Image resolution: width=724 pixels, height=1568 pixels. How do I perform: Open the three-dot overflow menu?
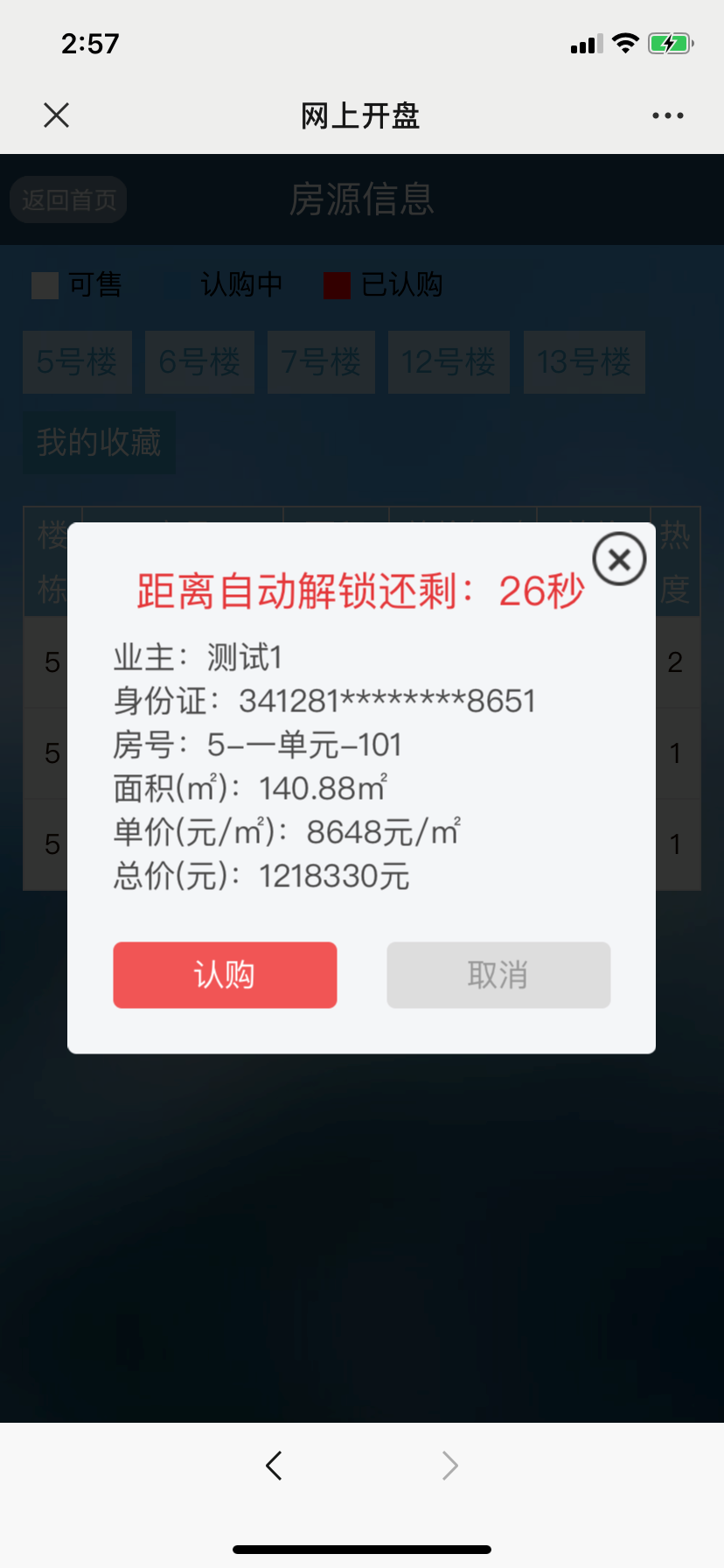[667, 115]
